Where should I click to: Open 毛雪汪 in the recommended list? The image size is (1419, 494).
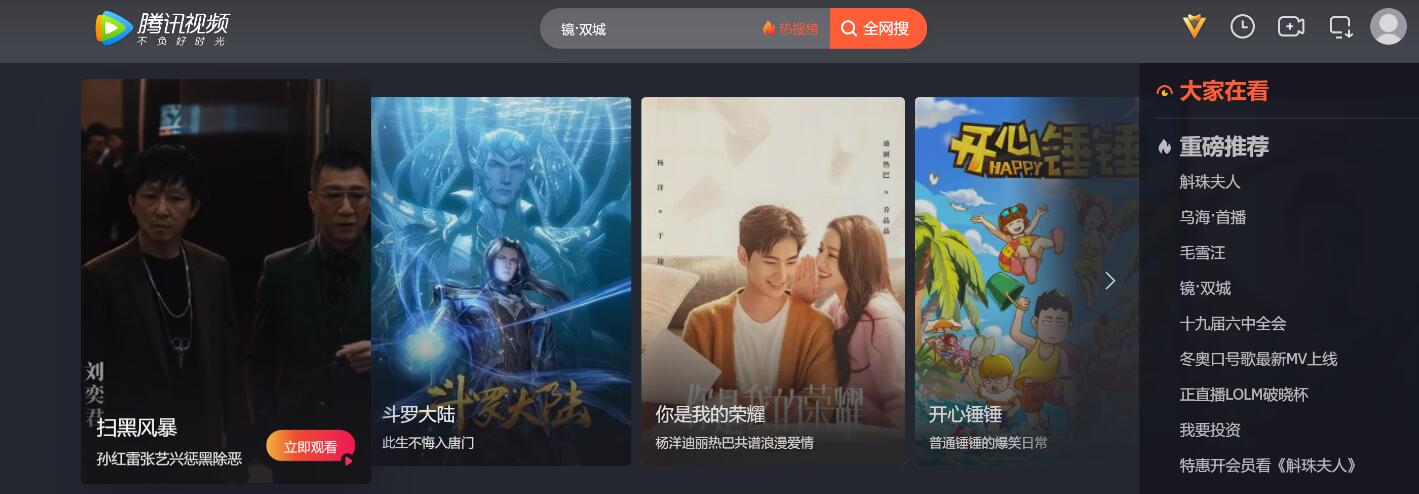pos(1202,253)
